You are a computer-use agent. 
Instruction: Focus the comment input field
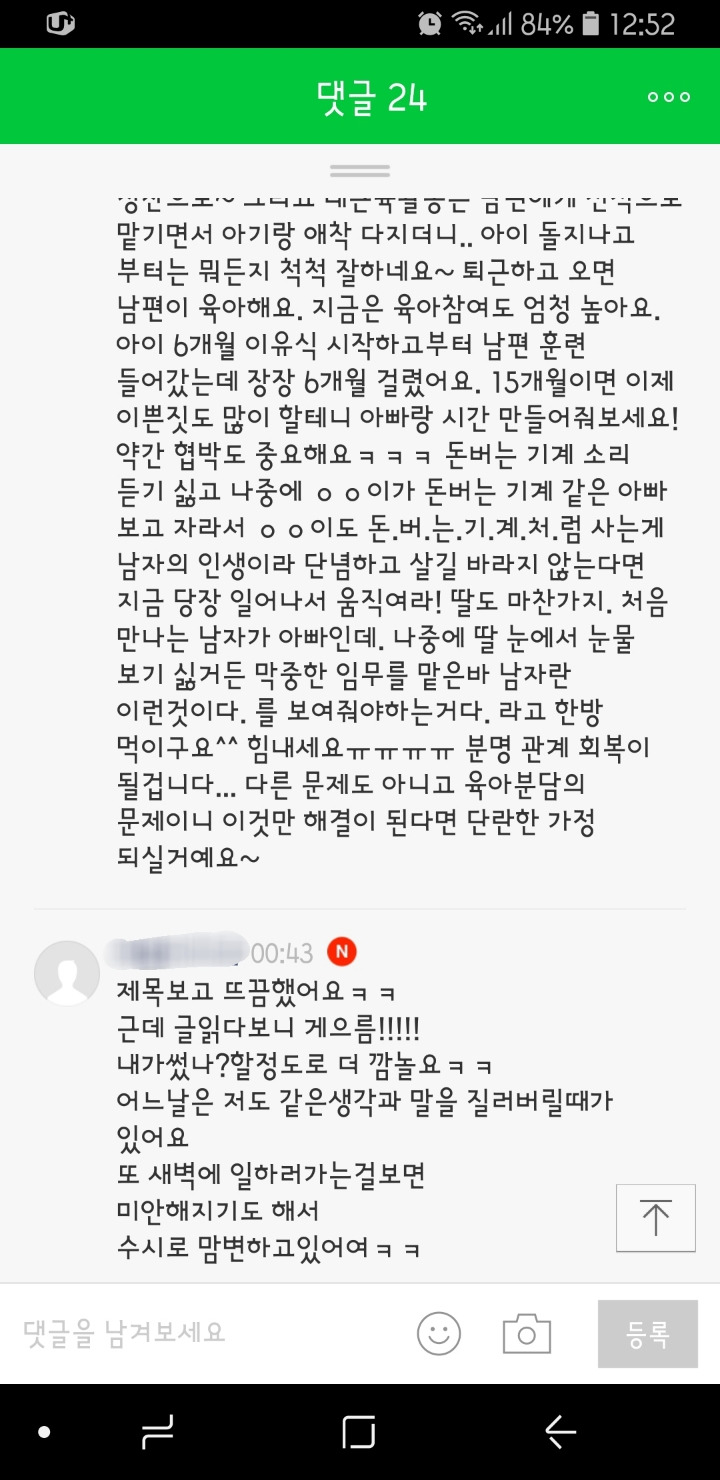(x=200, y=1332)
